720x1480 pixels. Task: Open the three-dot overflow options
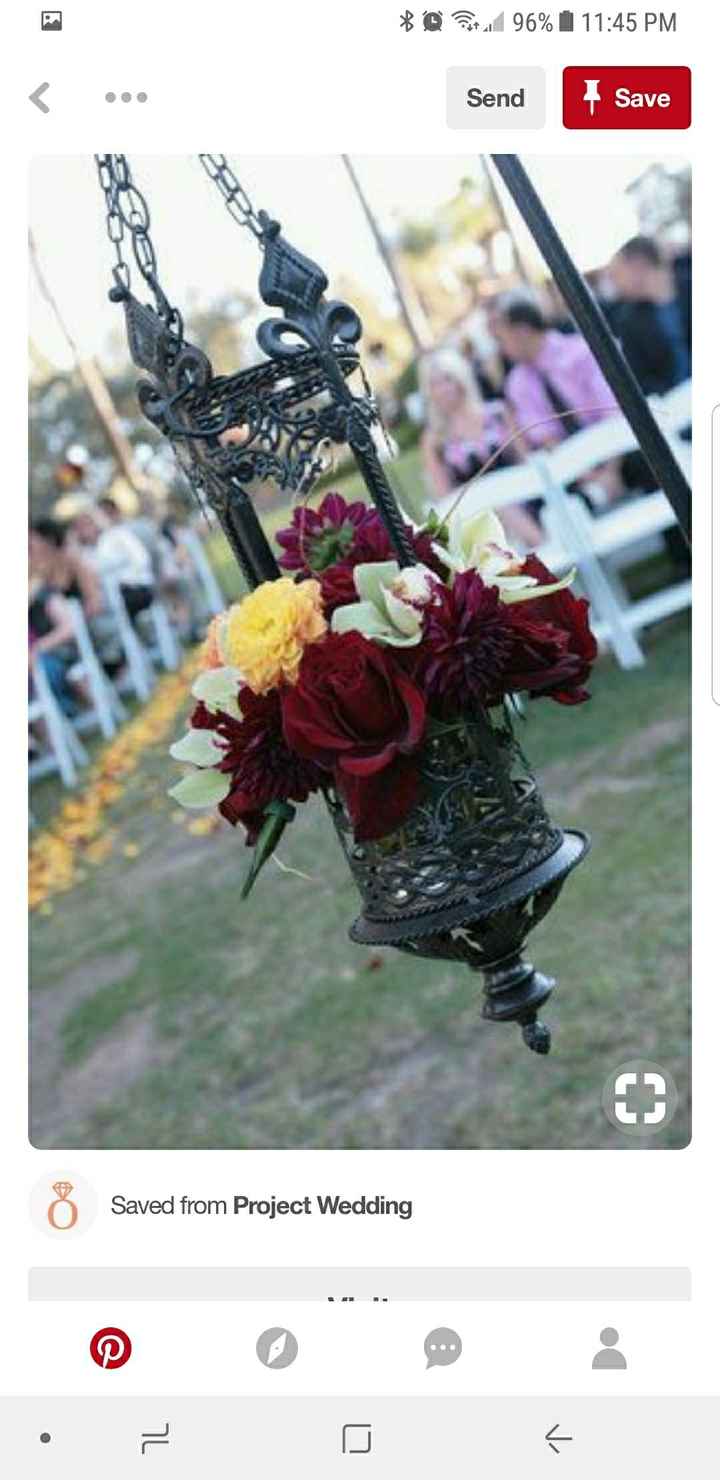click(126, 97)
